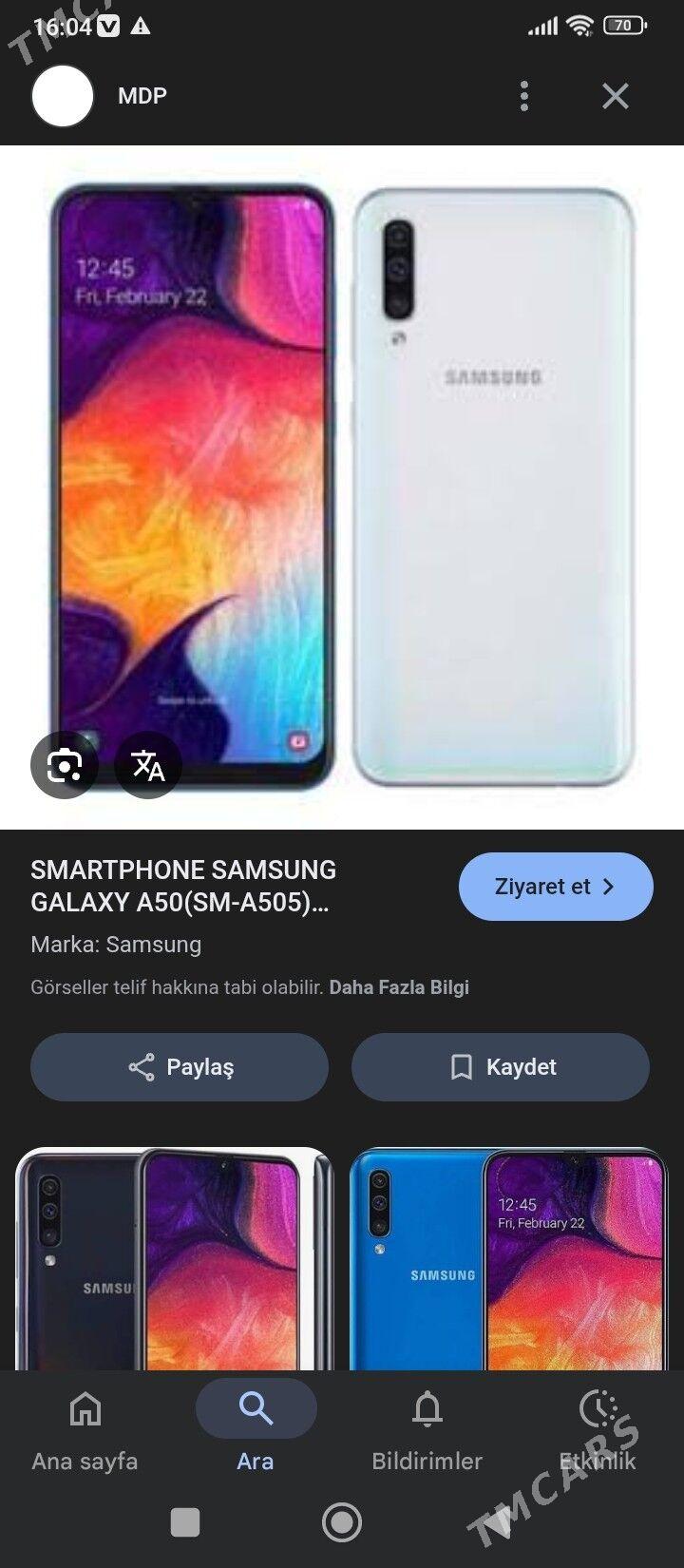Tap the main Samsung Galaxy A50 image

(342, 485)
